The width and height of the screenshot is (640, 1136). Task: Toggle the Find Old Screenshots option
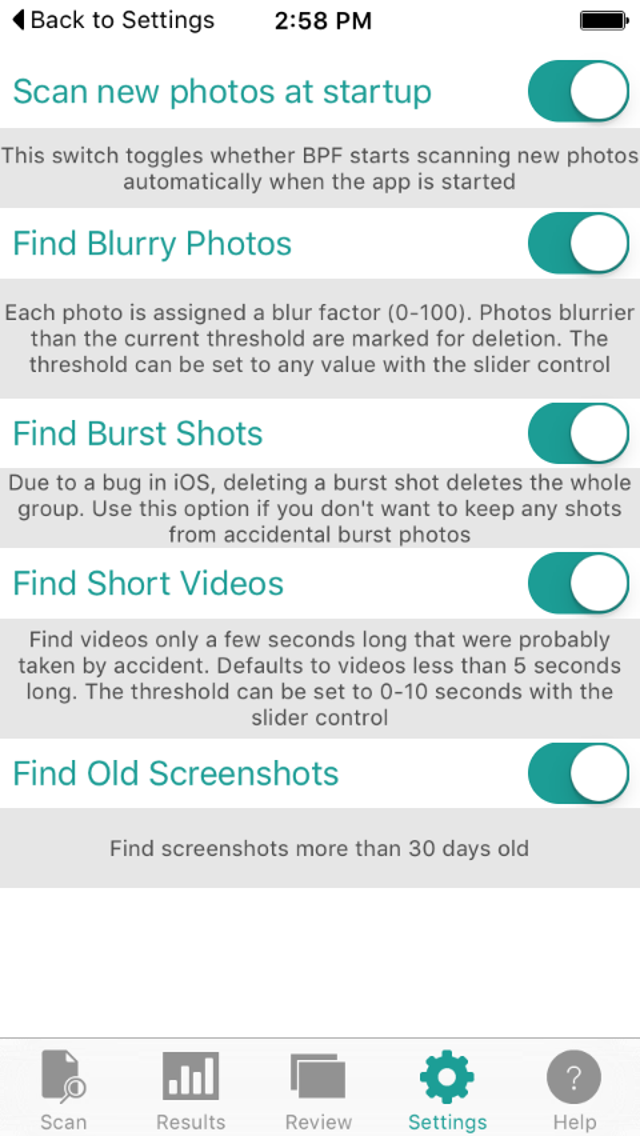578,773
